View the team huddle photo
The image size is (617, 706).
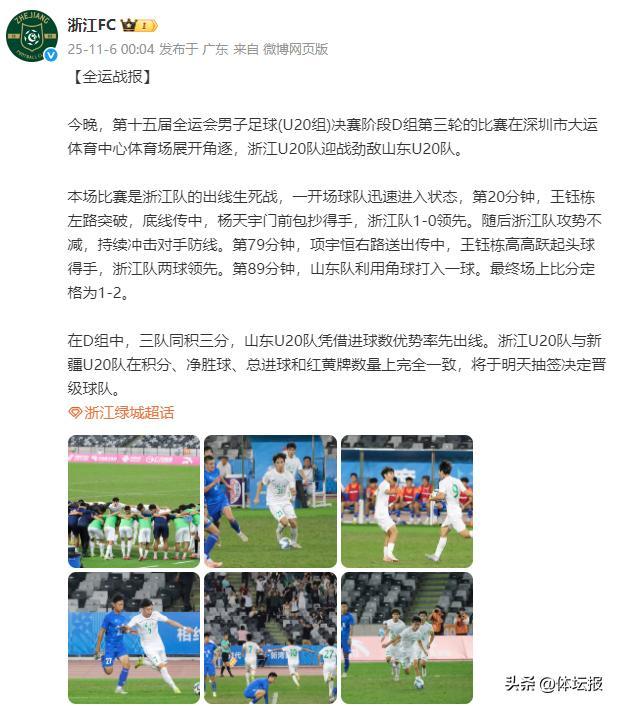coord(134,501)
